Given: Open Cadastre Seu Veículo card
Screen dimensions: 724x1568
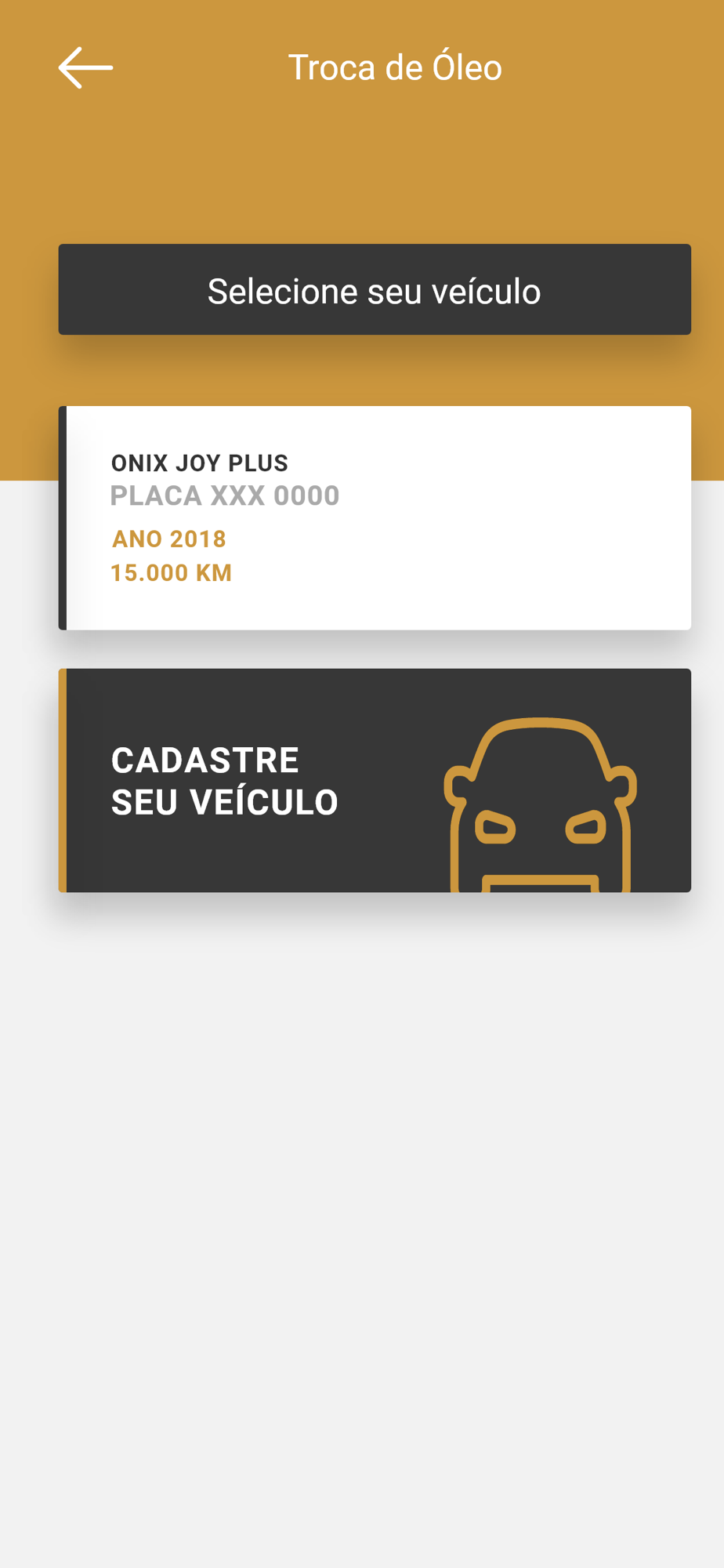Looking at the screenshot, I should [x=375, y=780].
